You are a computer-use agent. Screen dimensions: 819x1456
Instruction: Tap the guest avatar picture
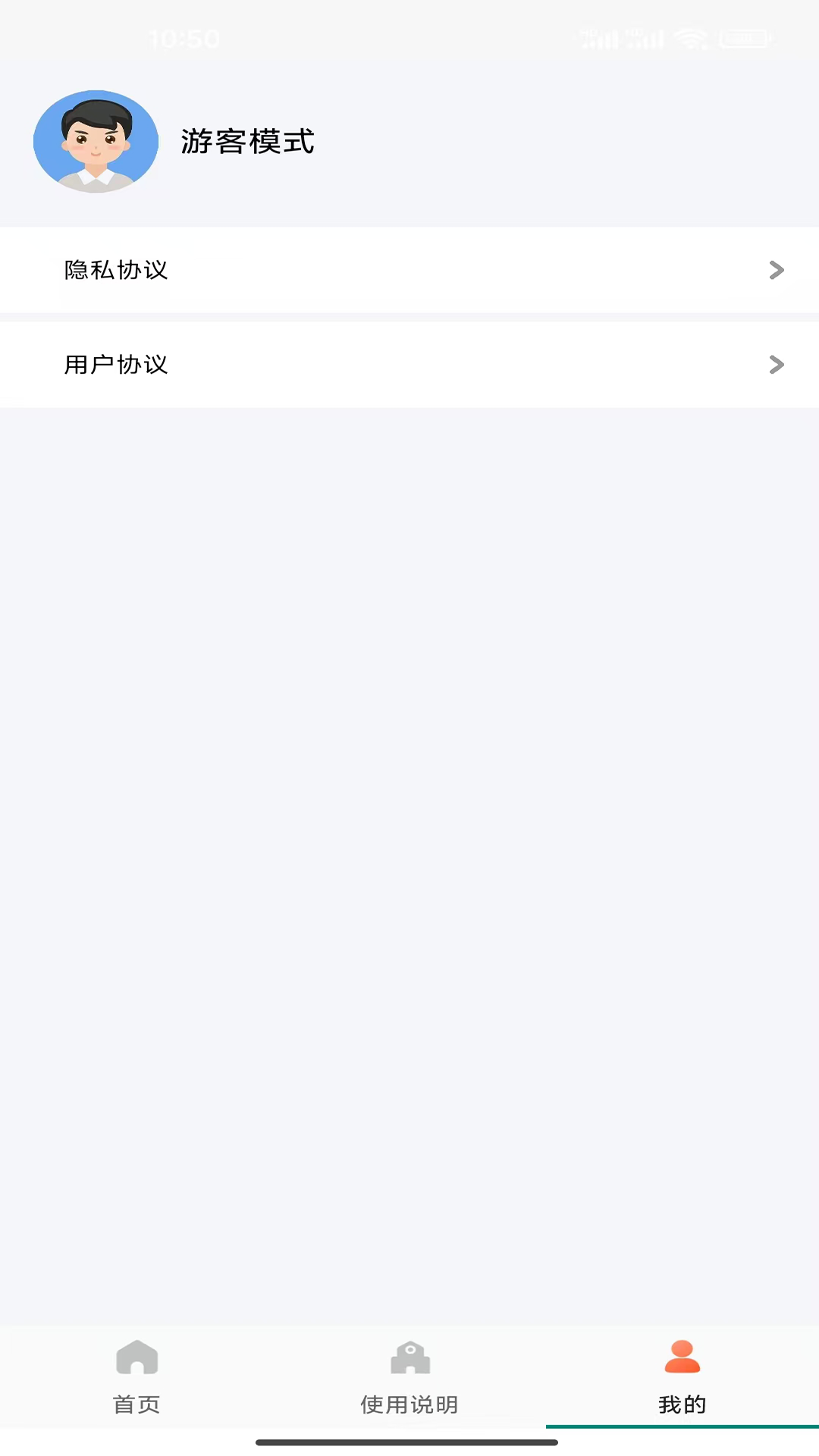tap(96, 141)
